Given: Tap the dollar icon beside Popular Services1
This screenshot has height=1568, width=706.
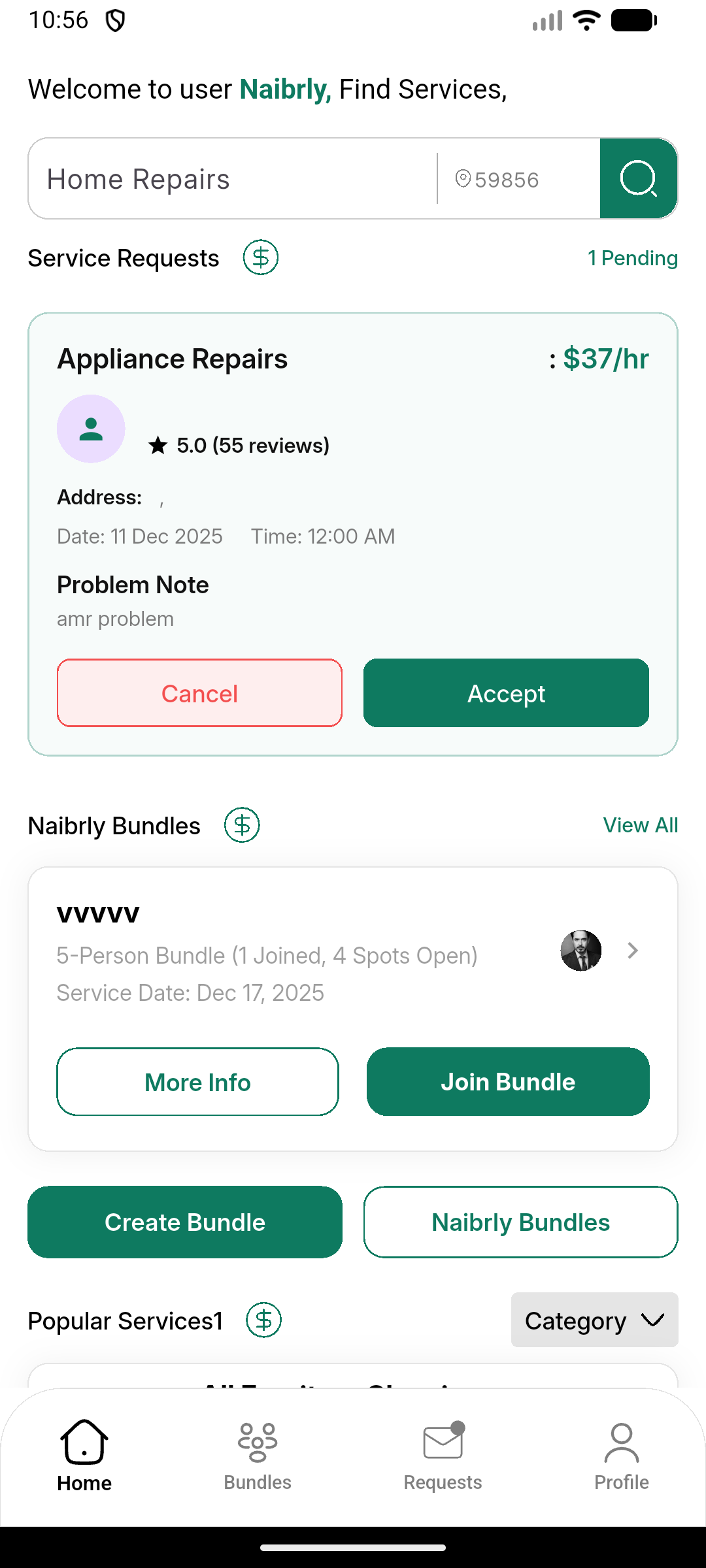Looking at the screenshot, I should (263, 1320).
